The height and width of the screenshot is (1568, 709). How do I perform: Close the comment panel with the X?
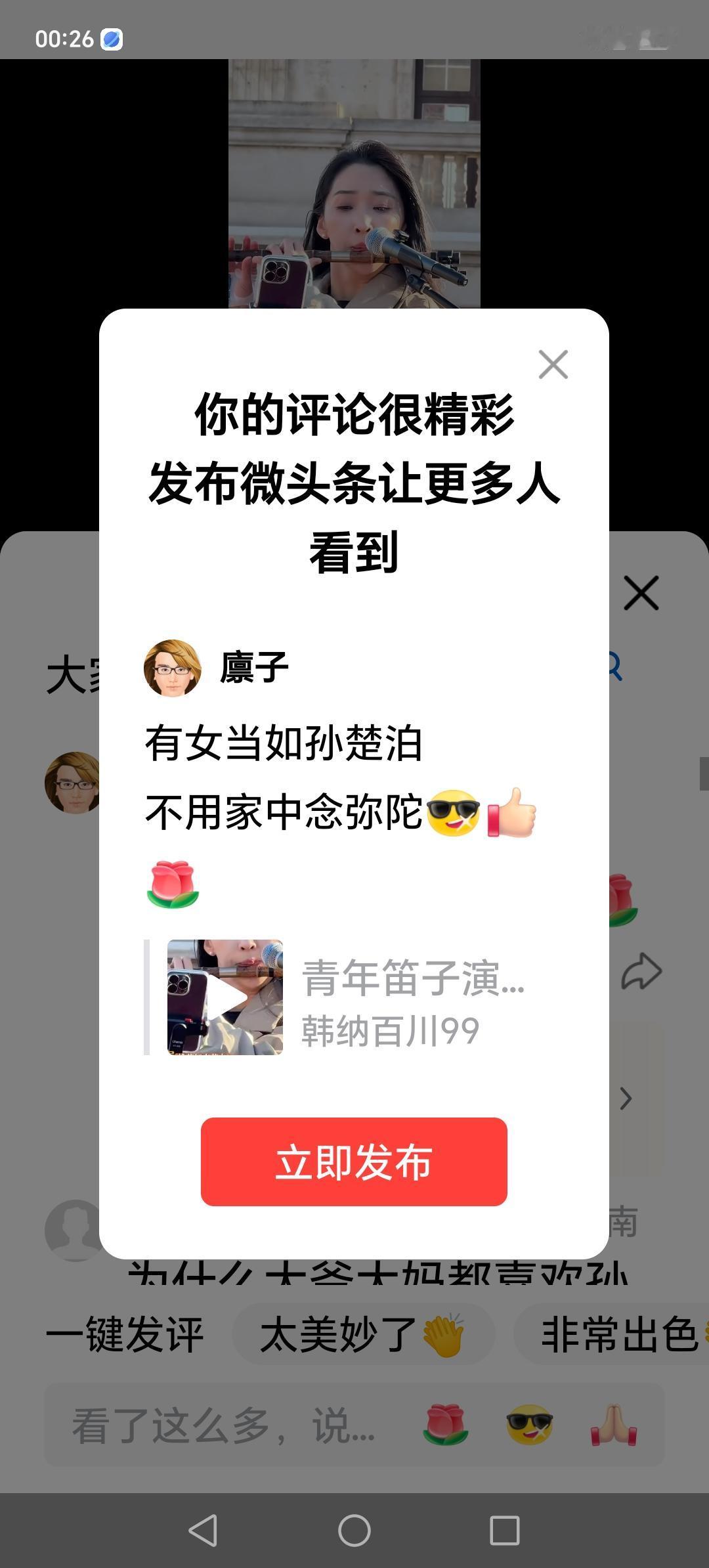pos(640,593)
